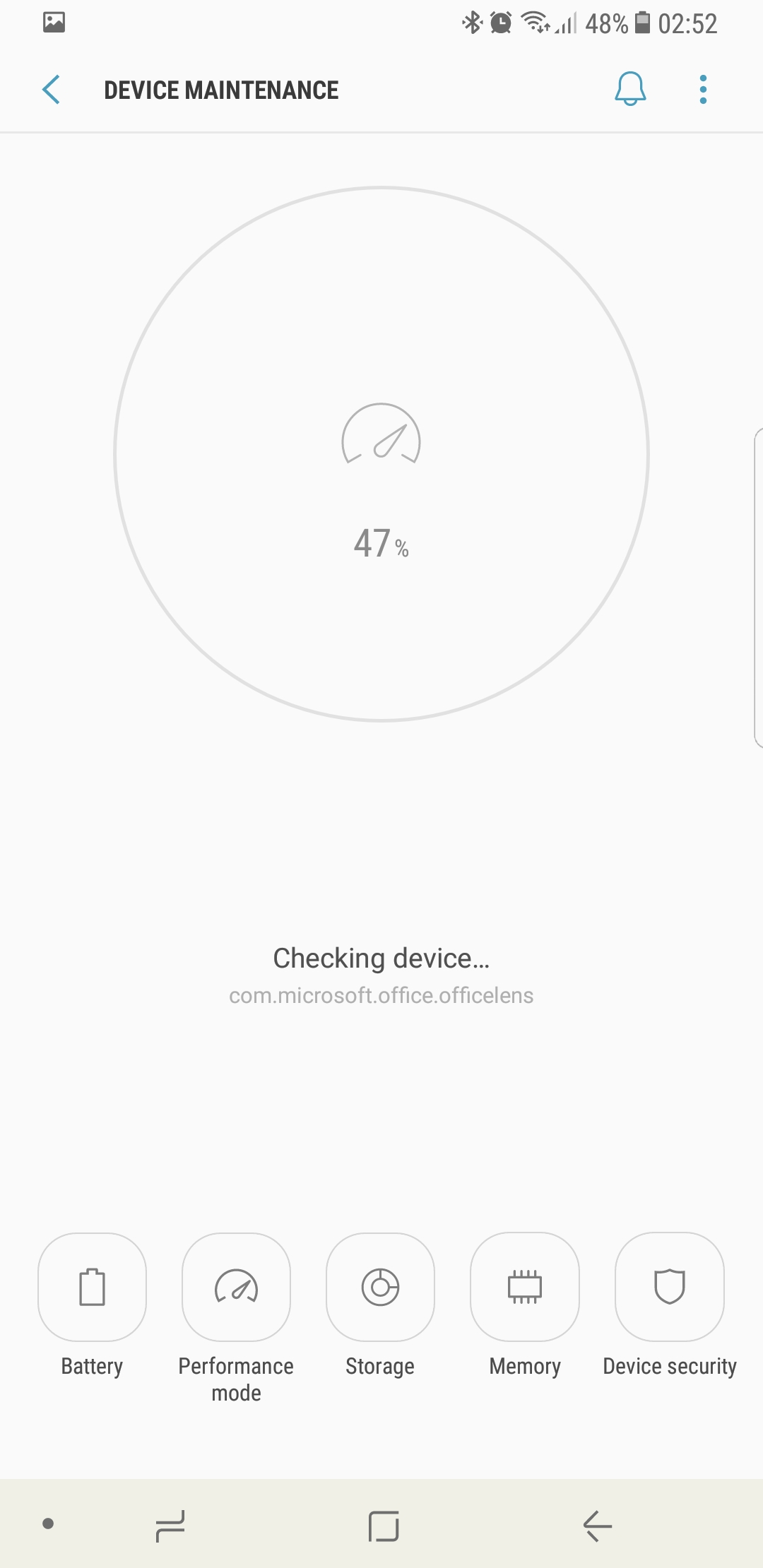763x1568 pixels.
Task: Tap the system home button
Action: 384,1526
